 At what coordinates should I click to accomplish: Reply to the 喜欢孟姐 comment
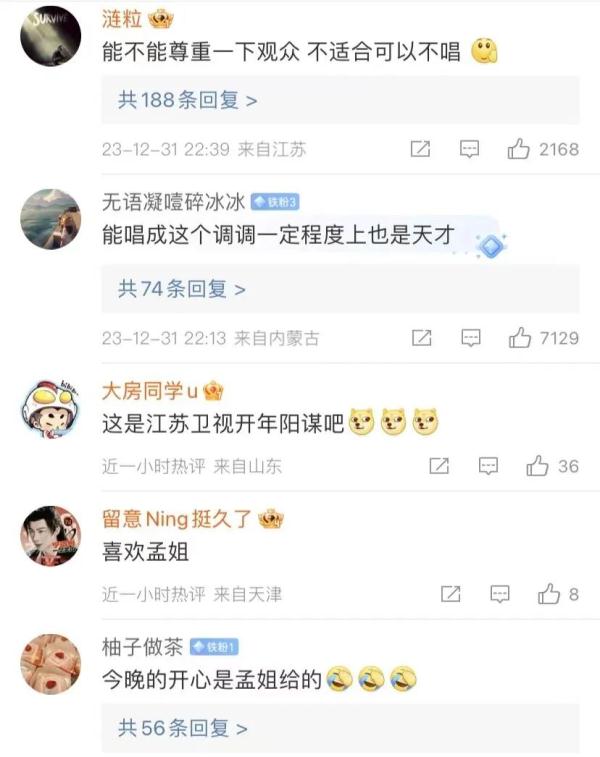(500, 594)
